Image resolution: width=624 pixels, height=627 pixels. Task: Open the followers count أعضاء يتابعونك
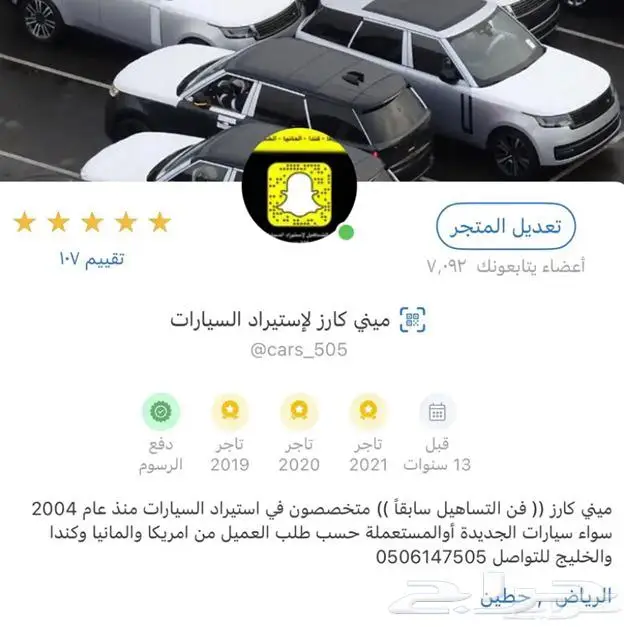(x=506, y=266)
